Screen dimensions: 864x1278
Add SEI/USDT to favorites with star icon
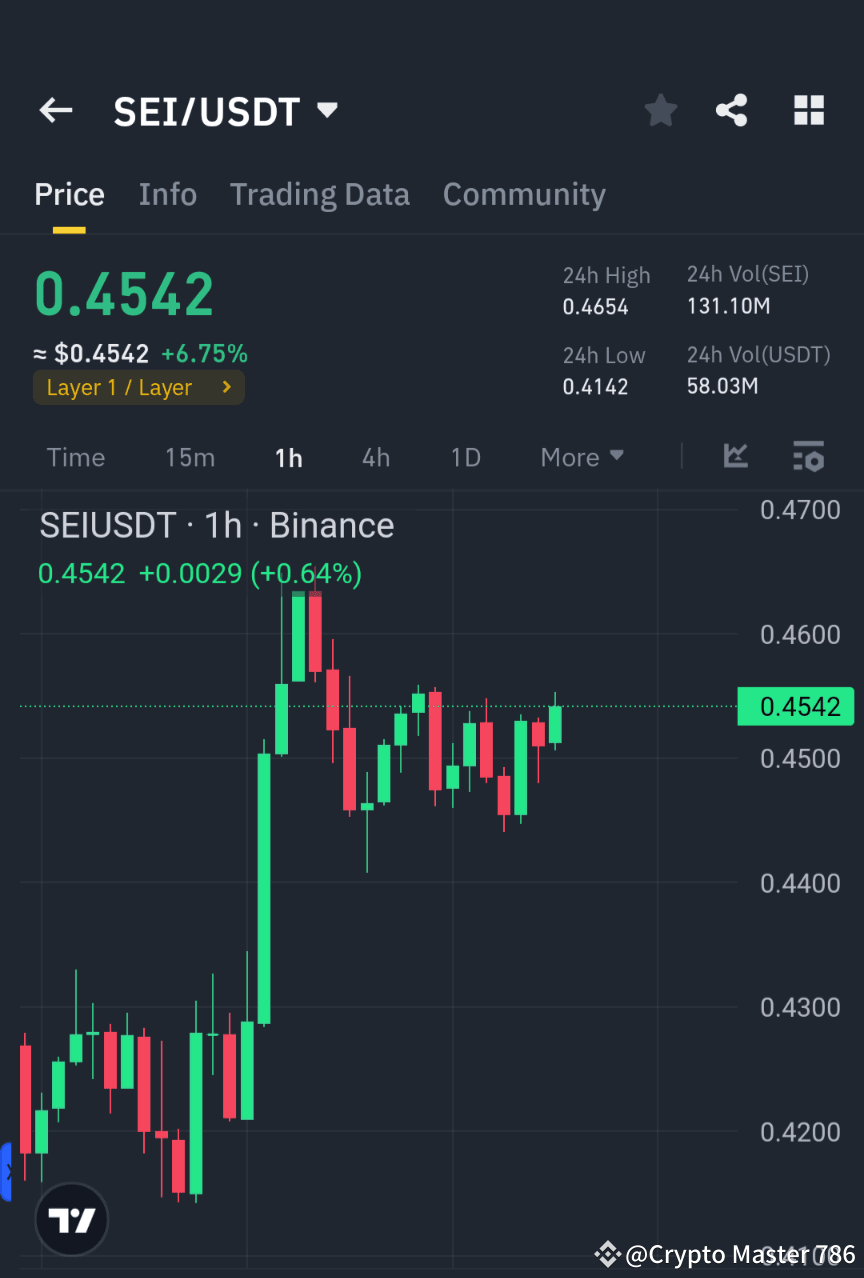[660, 111]
